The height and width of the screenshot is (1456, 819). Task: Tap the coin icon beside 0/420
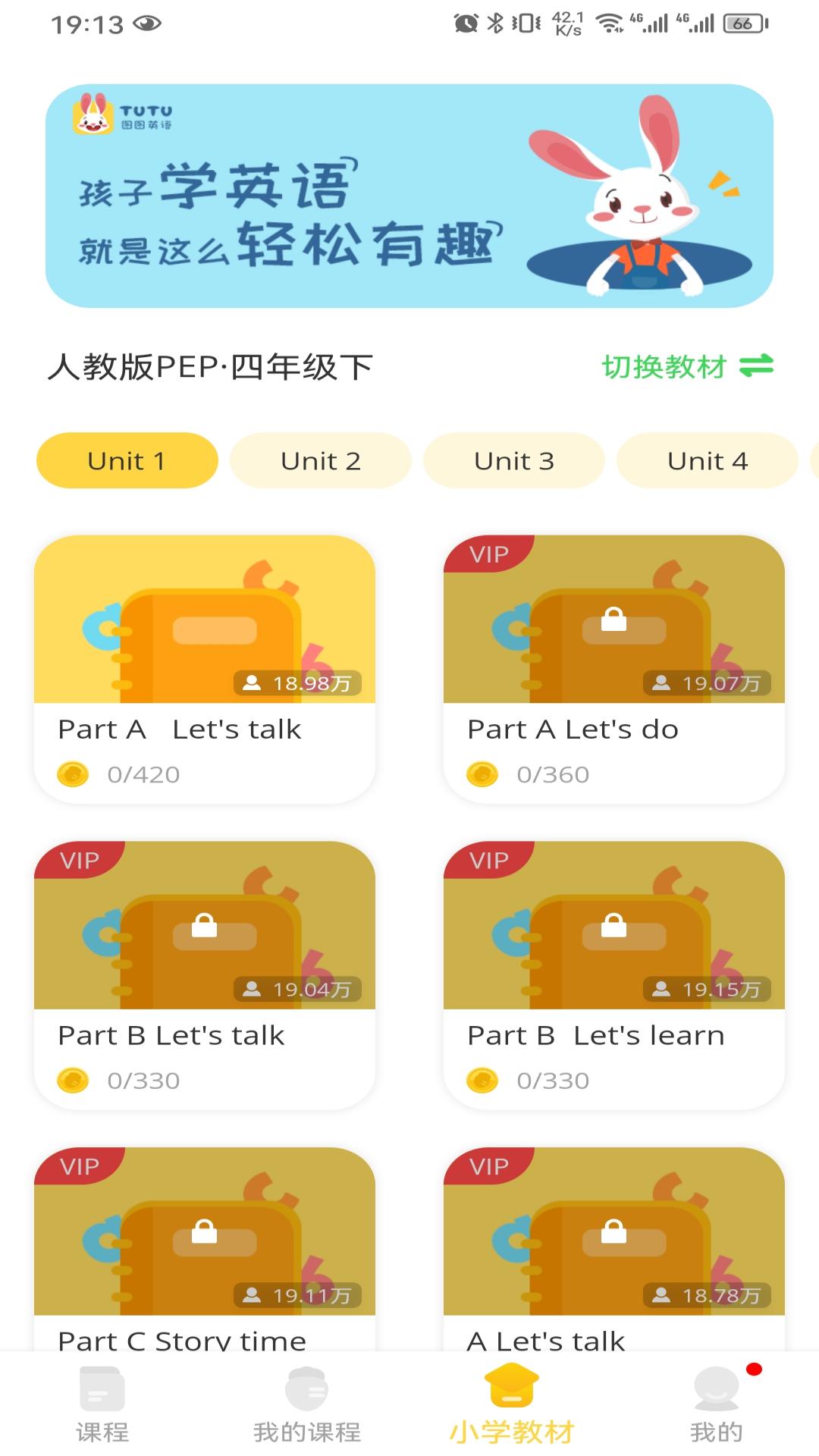pos(74,774)
